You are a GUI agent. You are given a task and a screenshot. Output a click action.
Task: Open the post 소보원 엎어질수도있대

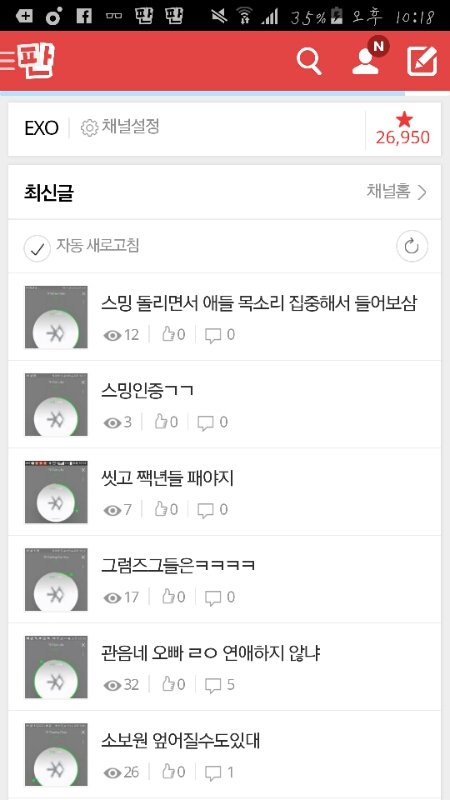224,754
